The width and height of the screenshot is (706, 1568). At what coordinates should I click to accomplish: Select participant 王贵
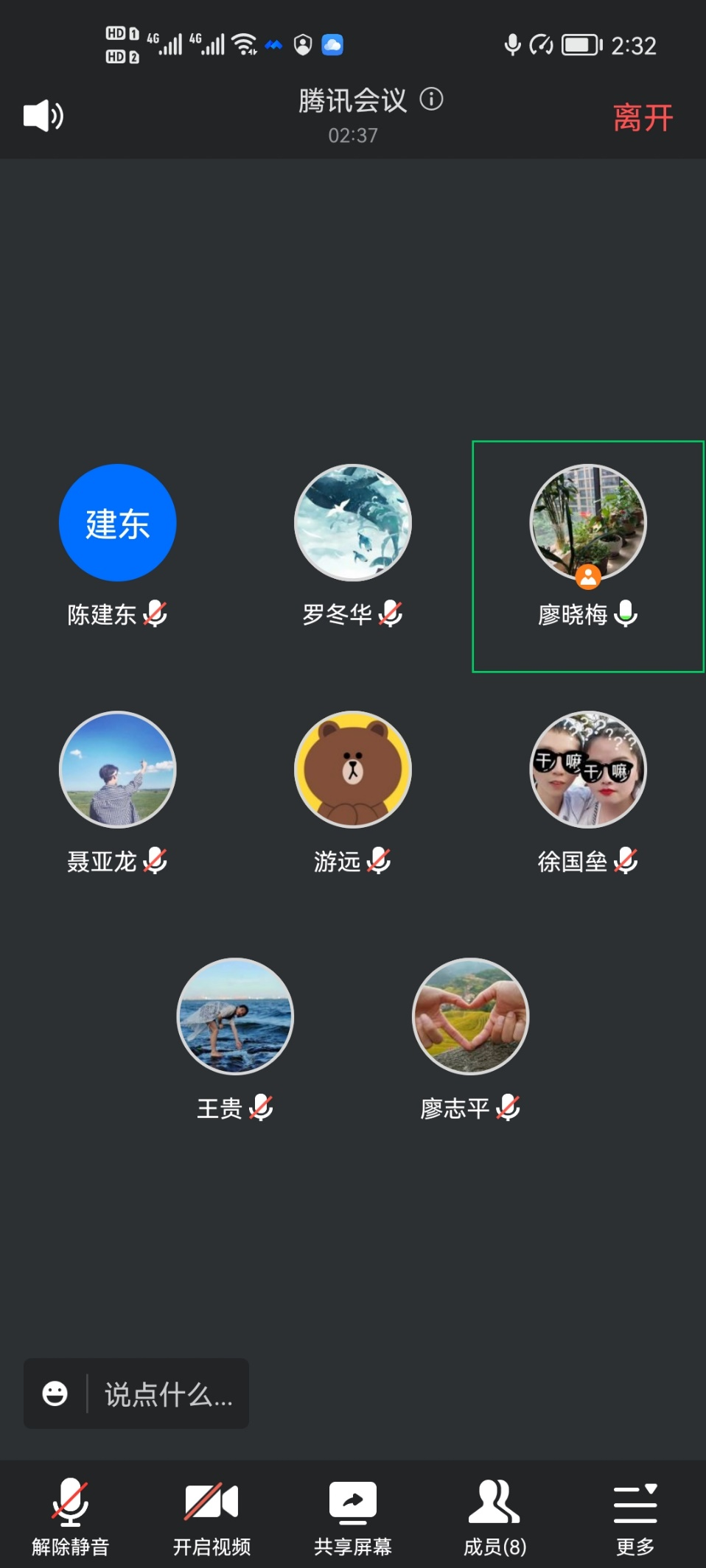[235, 1016]
